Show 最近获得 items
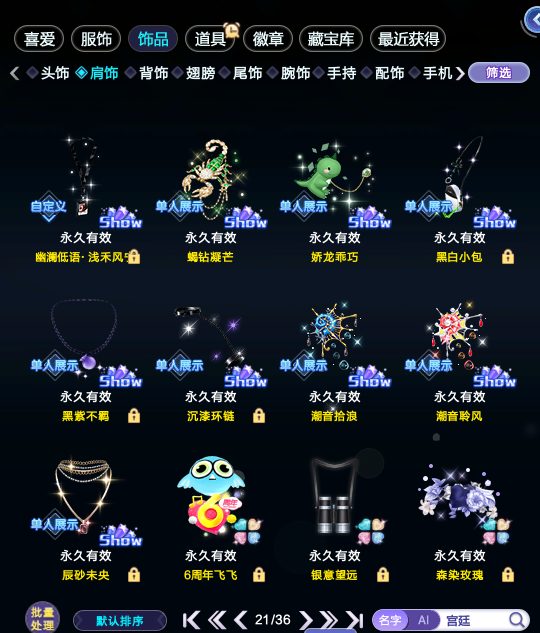 tap(408, 39)
